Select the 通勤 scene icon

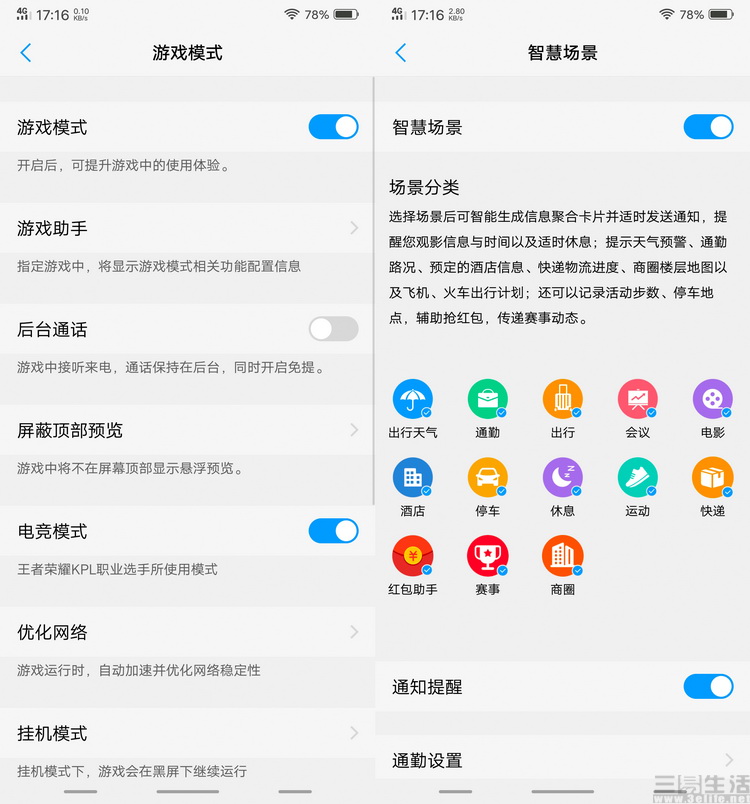coord(487,399)
